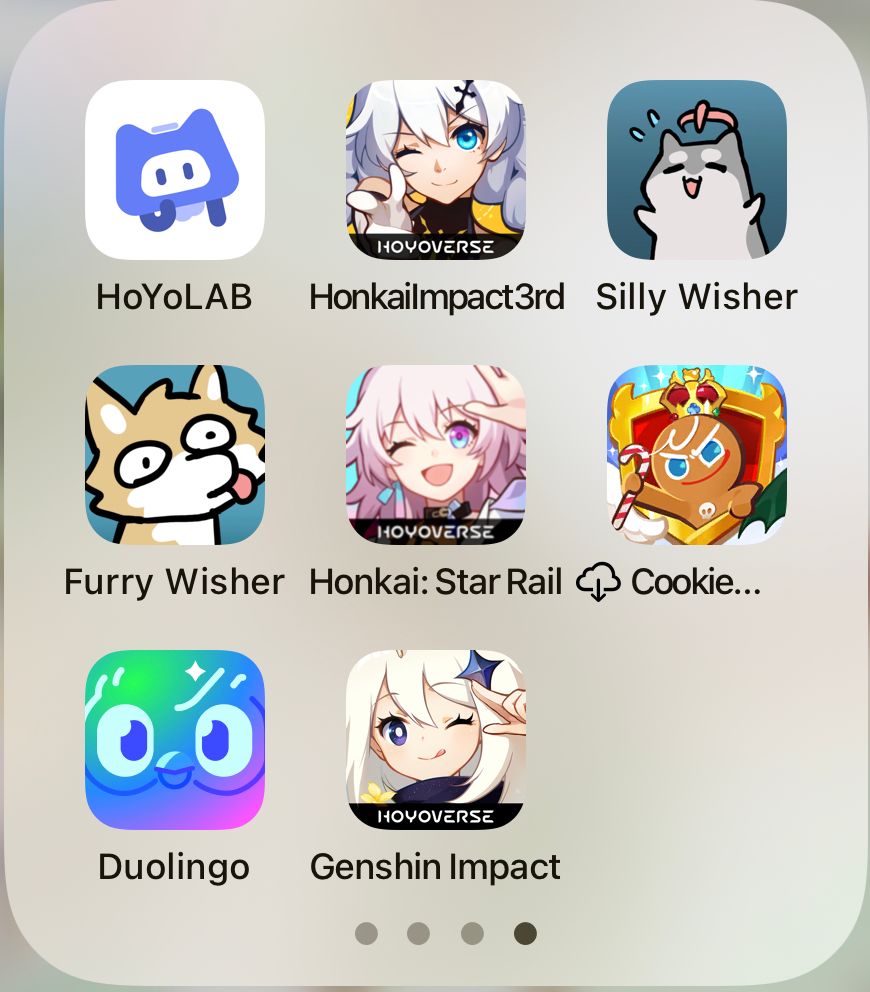Open the HoYoLAB app
The image size is (870, 992).
click(175, 170)
